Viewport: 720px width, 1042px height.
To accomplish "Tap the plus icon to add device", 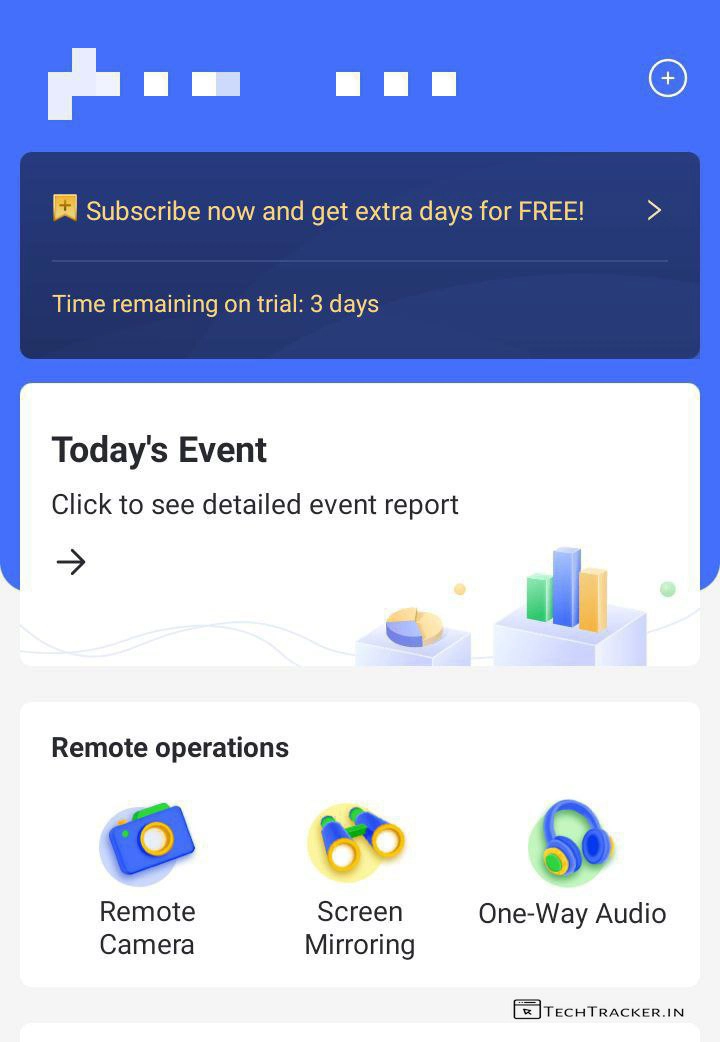I will point(668,78).
